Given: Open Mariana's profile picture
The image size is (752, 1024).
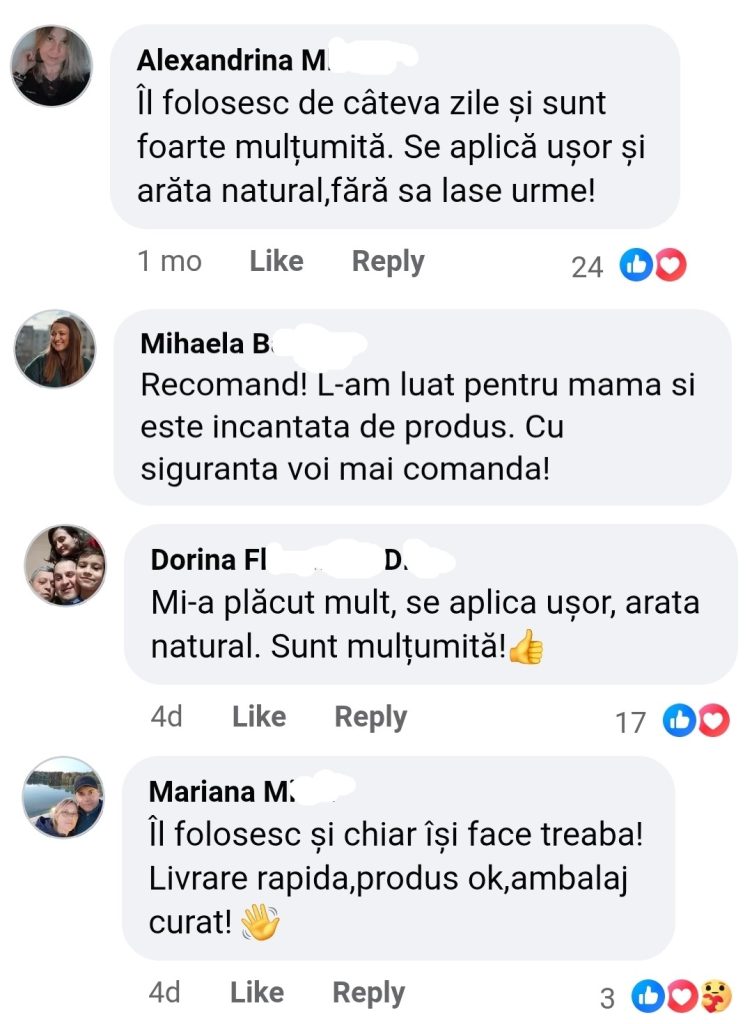Looking at the screenshot, I should [63, 797].
